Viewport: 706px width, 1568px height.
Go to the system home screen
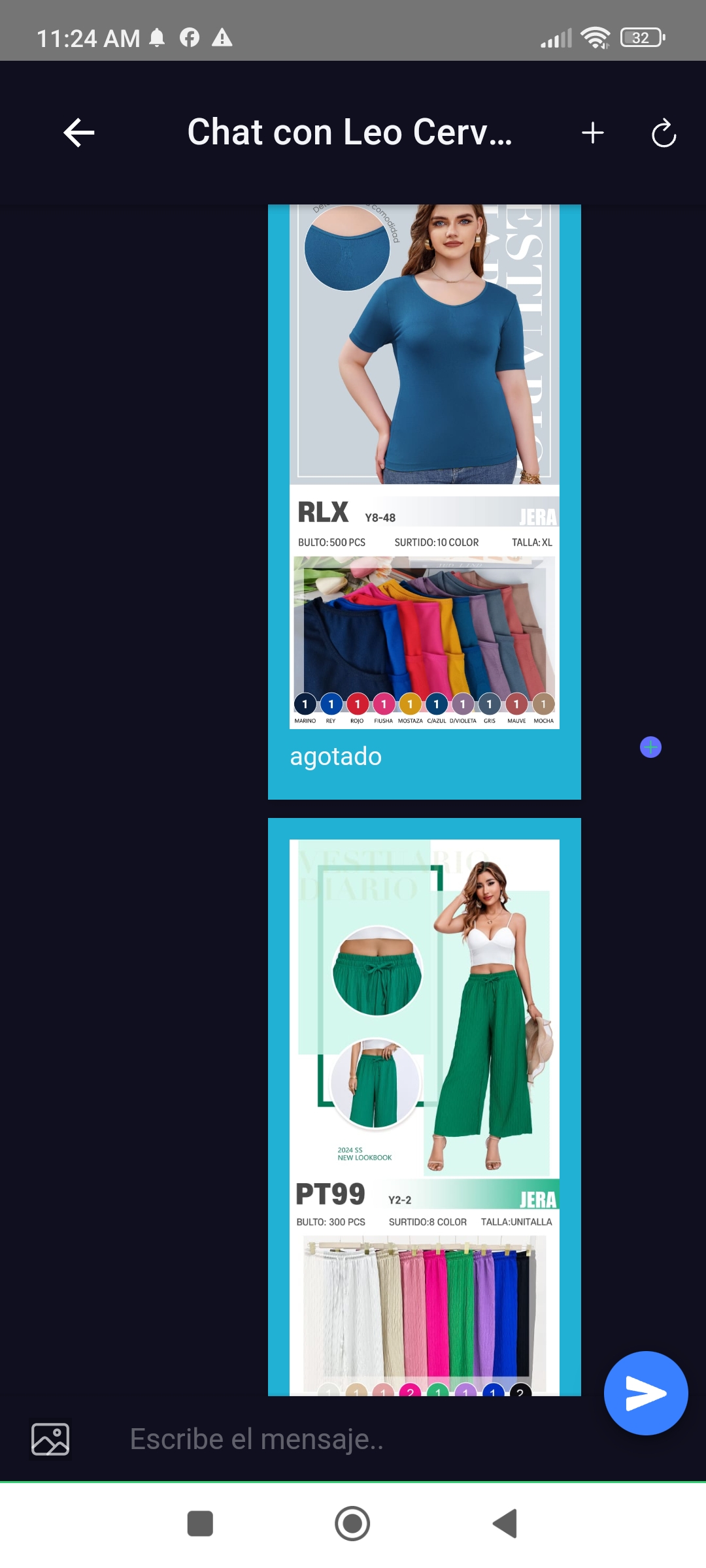tap(352, 1524)
